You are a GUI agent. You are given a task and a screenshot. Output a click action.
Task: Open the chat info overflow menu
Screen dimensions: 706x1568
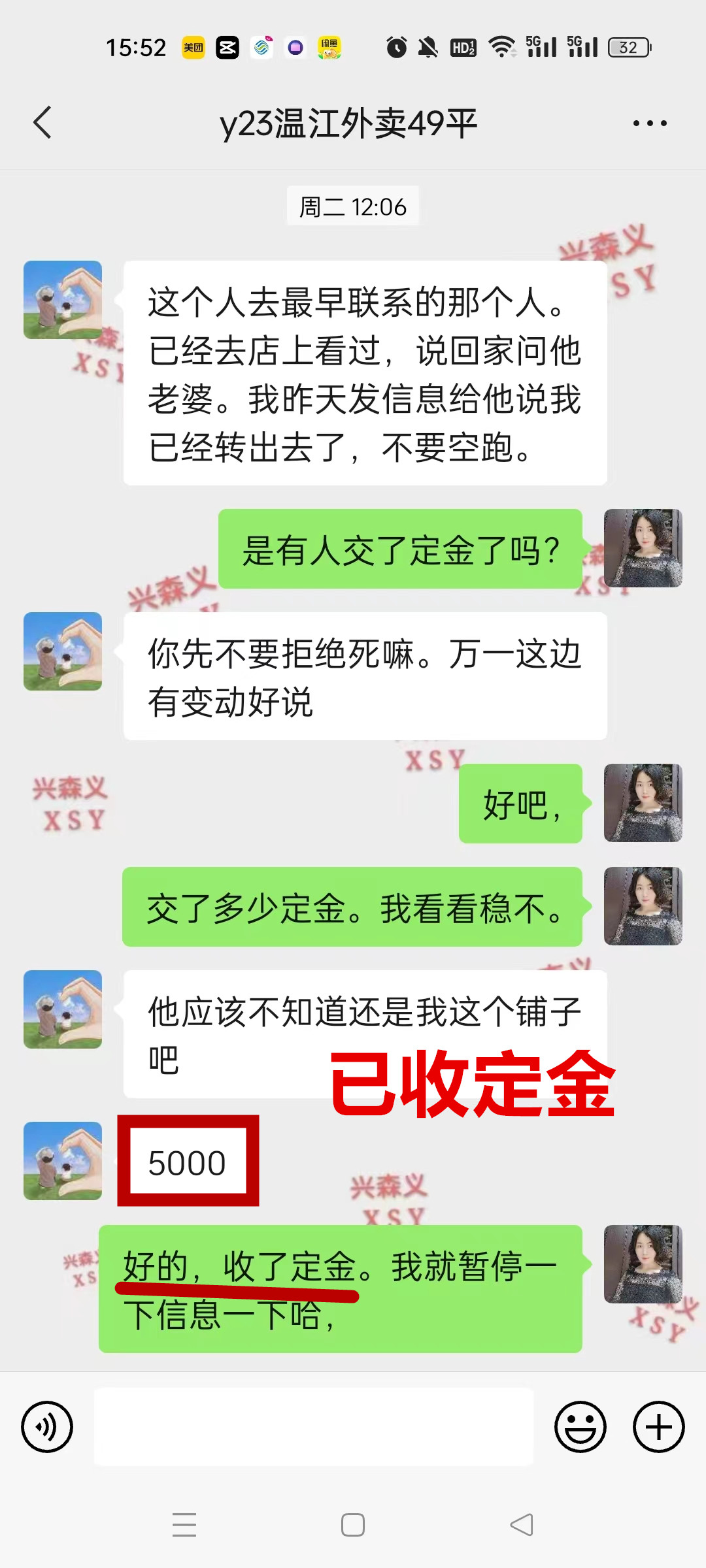pos(650,123)
